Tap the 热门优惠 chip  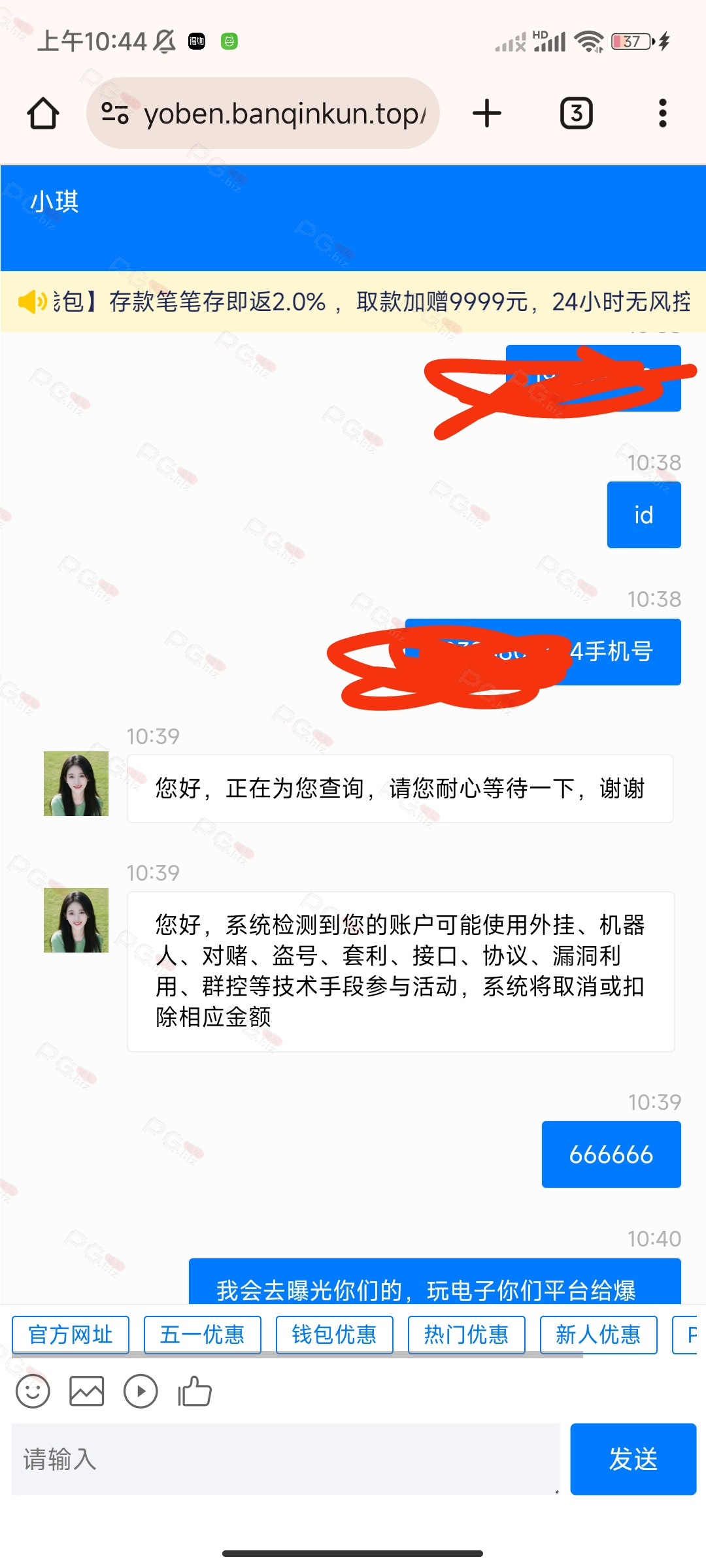tap(467, 1335)
